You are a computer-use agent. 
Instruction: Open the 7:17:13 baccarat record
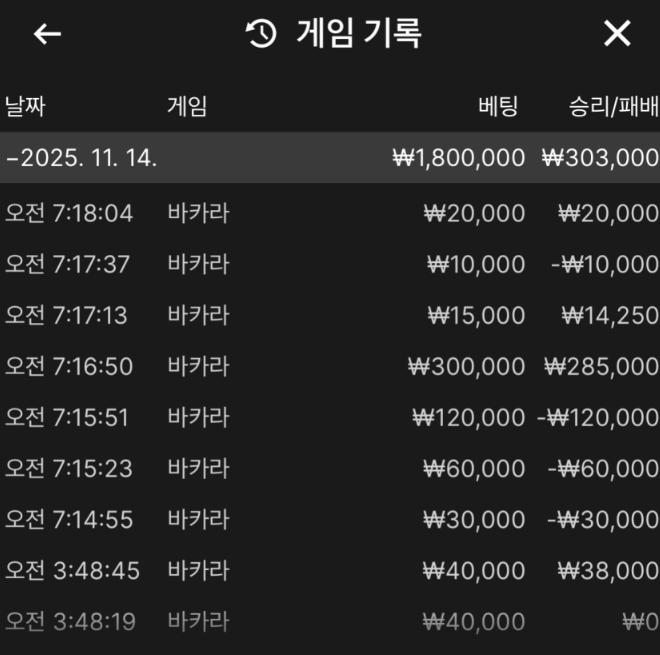[330, 315]
